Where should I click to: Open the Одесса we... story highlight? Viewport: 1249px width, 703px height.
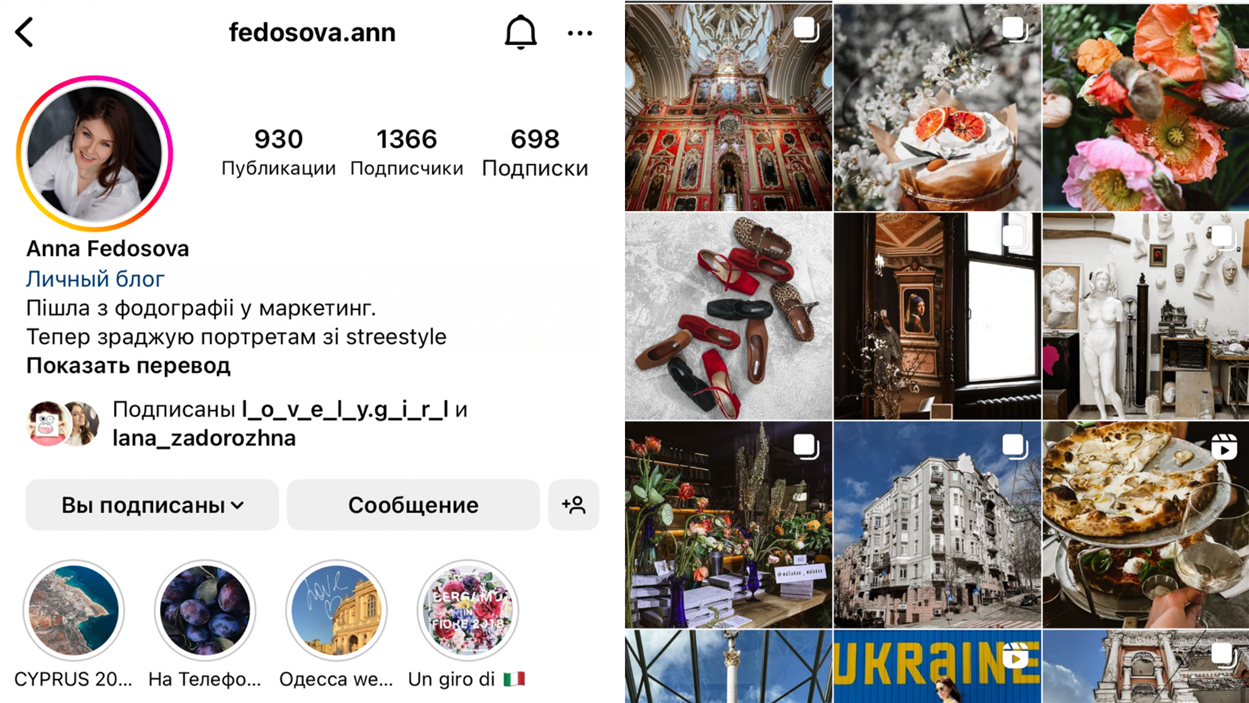pyautogui.click(x=336, y=610)
